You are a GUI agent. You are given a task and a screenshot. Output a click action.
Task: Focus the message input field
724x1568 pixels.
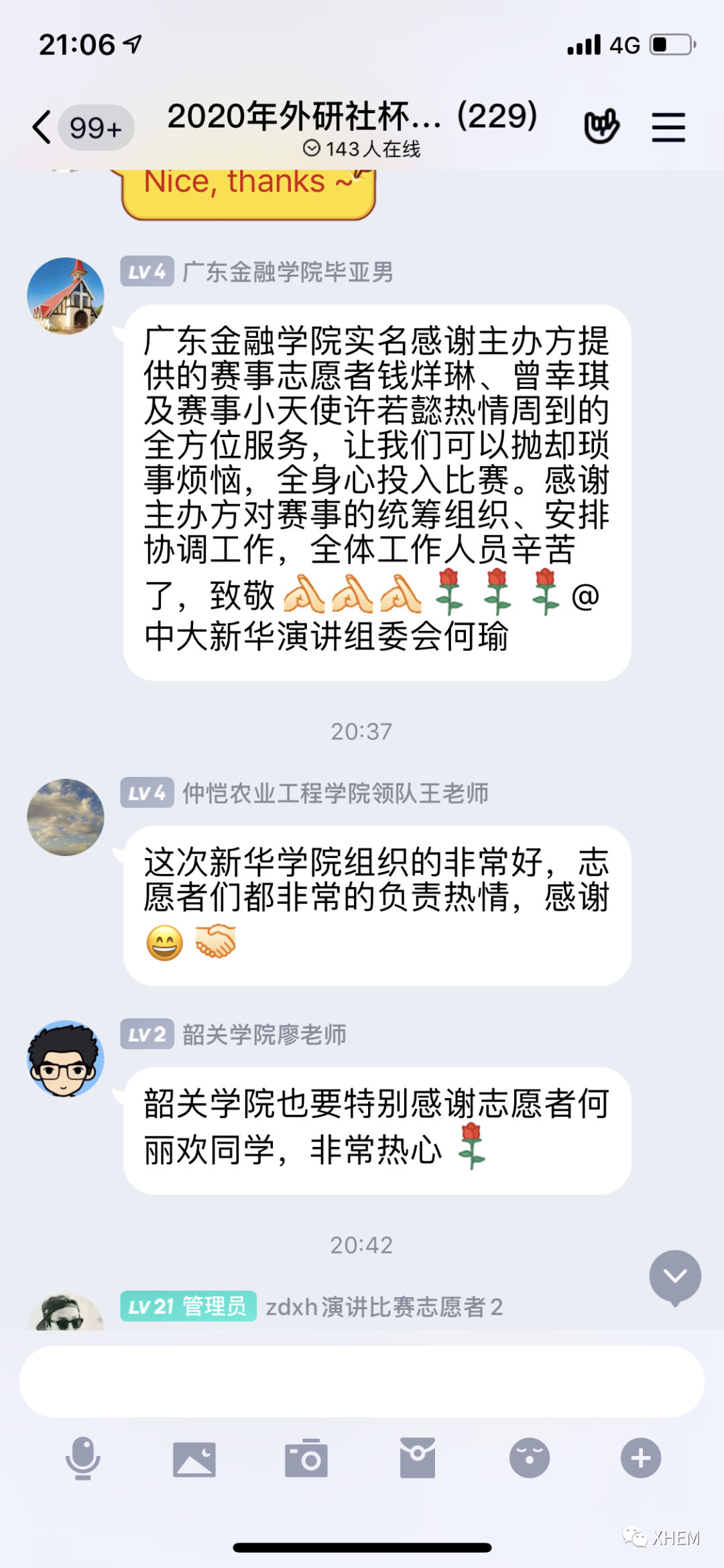[x=362, y=1381]
